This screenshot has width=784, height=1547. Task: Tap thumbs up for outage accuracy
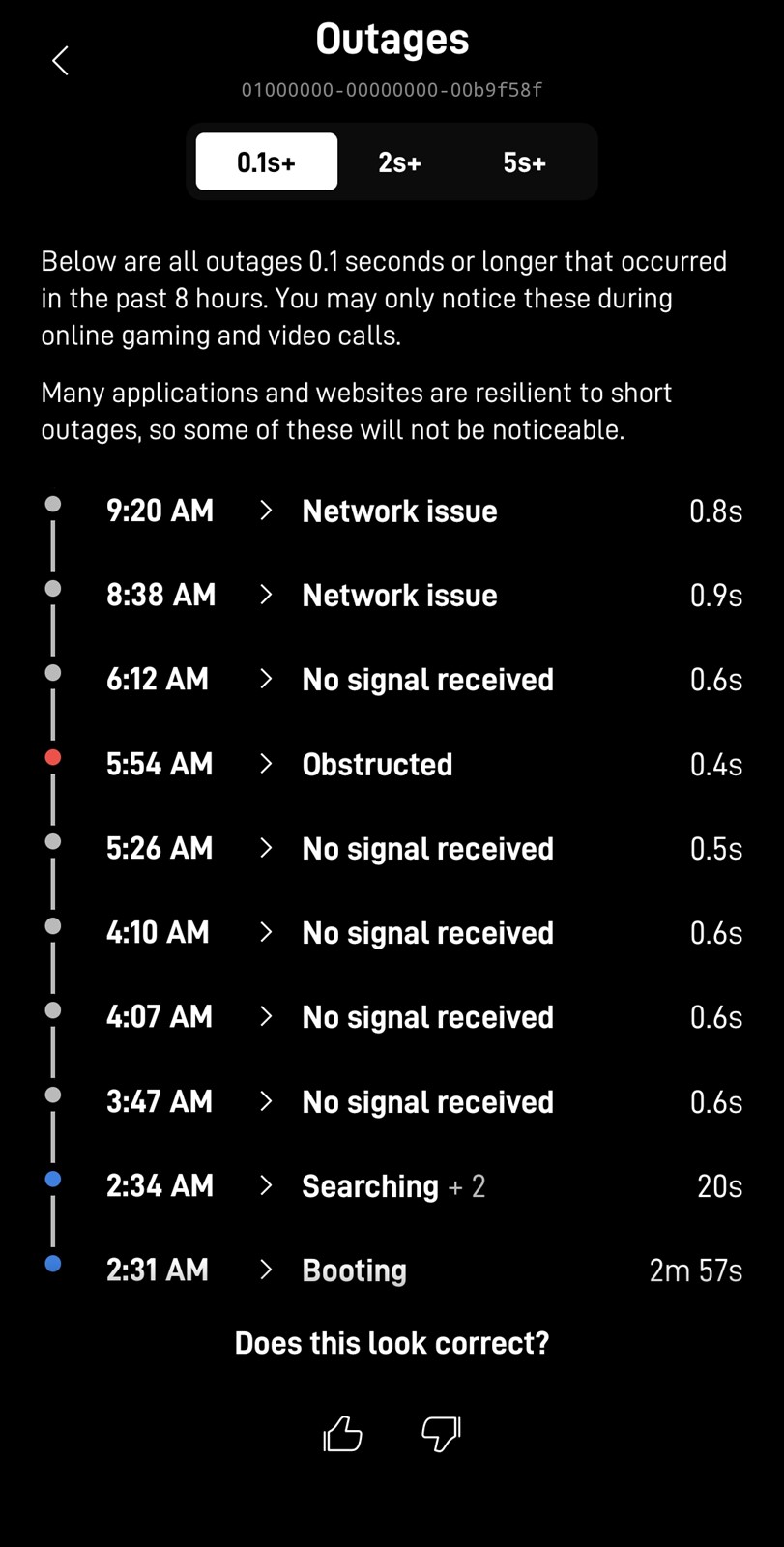coord(342,1434)
